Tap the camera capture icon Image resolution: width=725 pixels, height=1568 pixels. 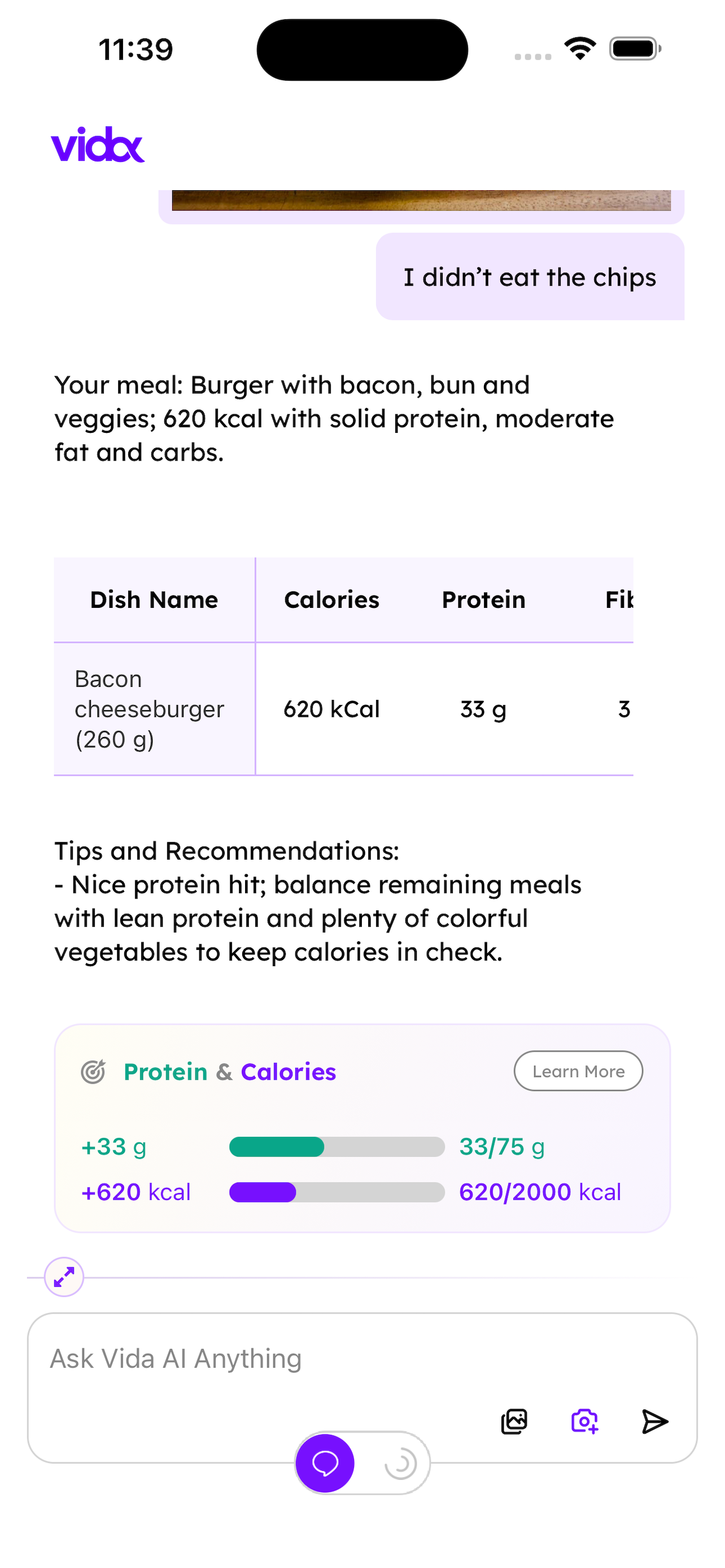coord(584,1421)
